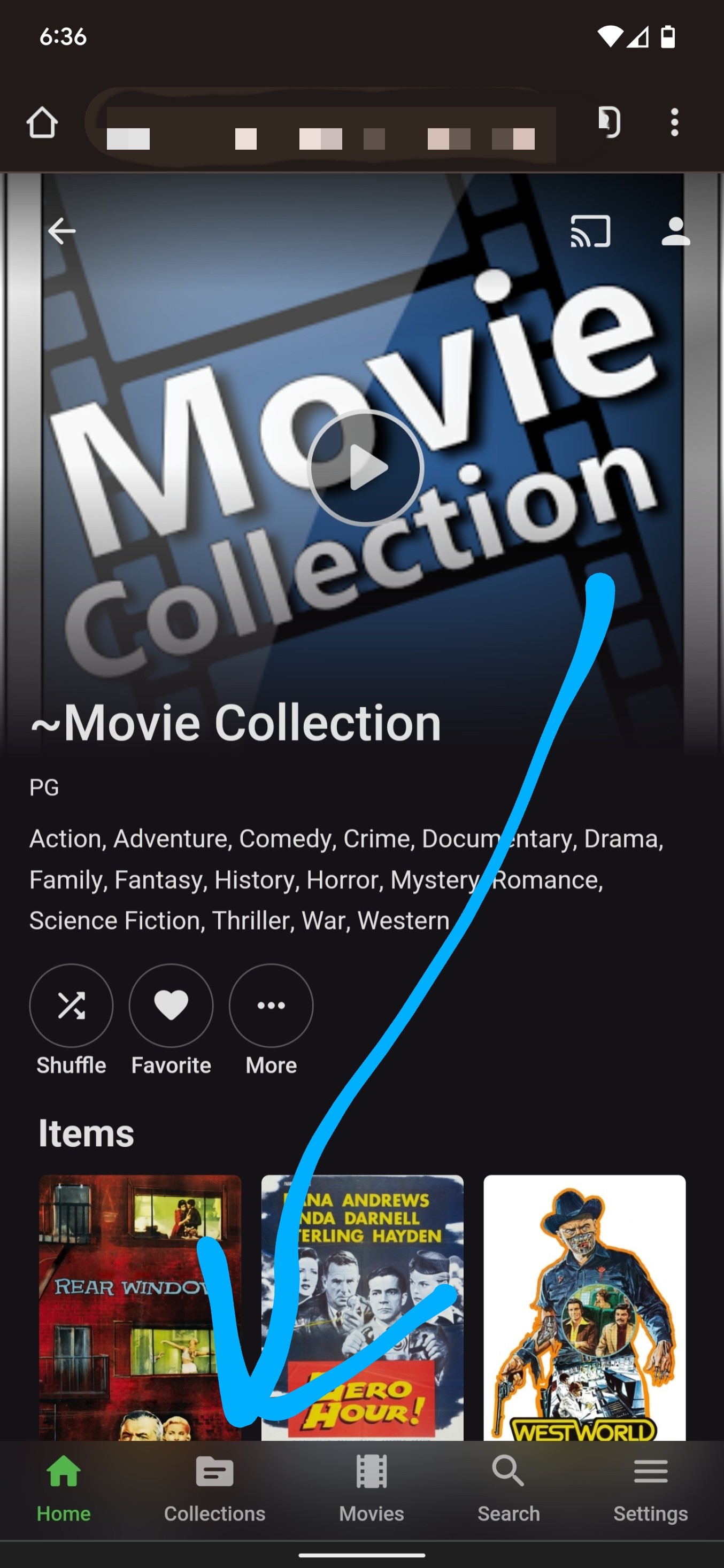Open the user profile icon

point(675,231)
